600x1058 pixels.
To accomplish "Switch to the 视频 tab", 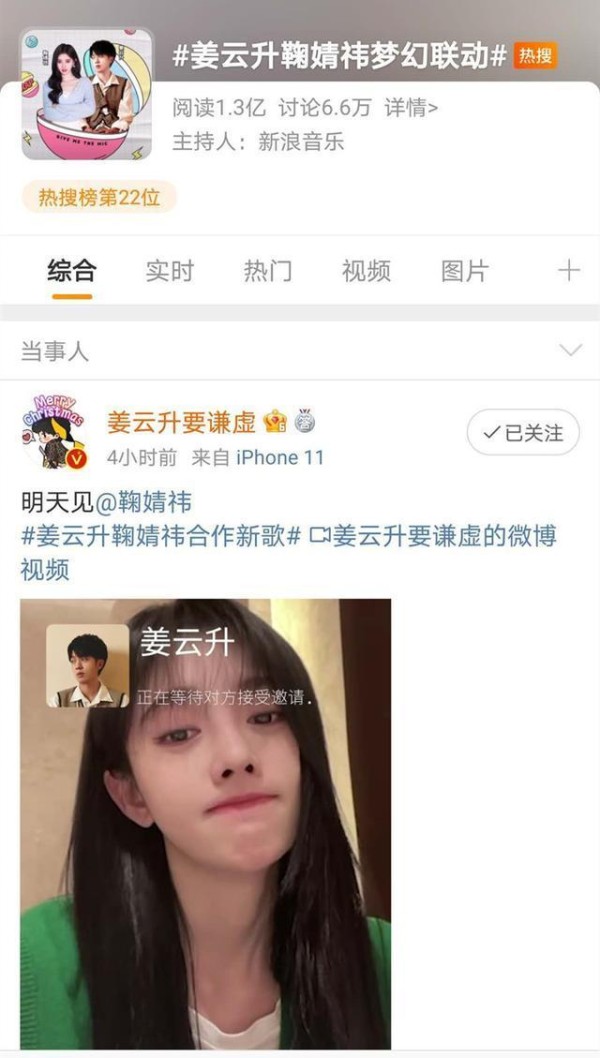I will (366, 271).
